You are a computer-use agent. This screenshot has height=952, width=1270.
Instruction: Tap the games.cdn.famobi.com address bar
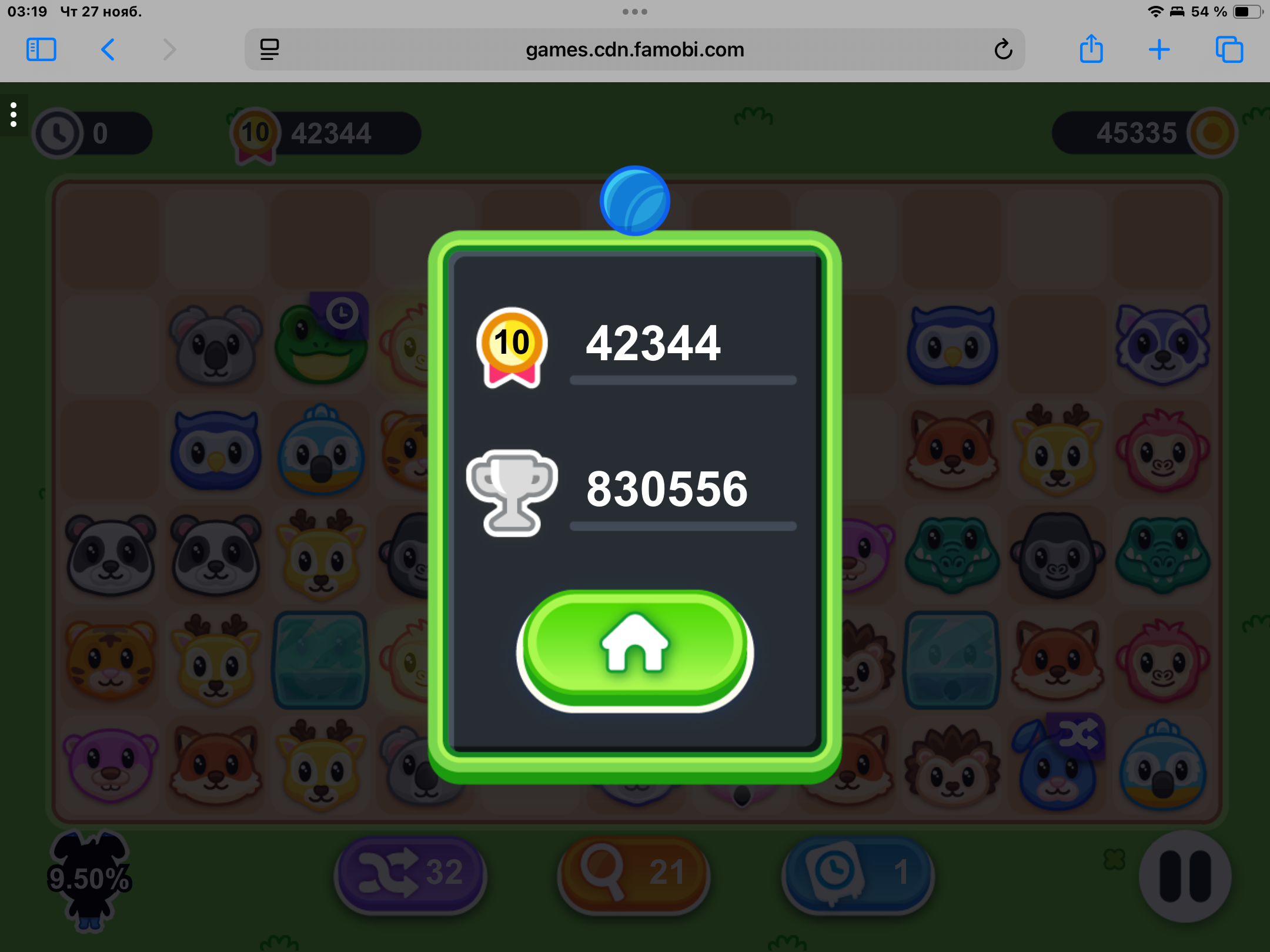click(x=634, y=50)
